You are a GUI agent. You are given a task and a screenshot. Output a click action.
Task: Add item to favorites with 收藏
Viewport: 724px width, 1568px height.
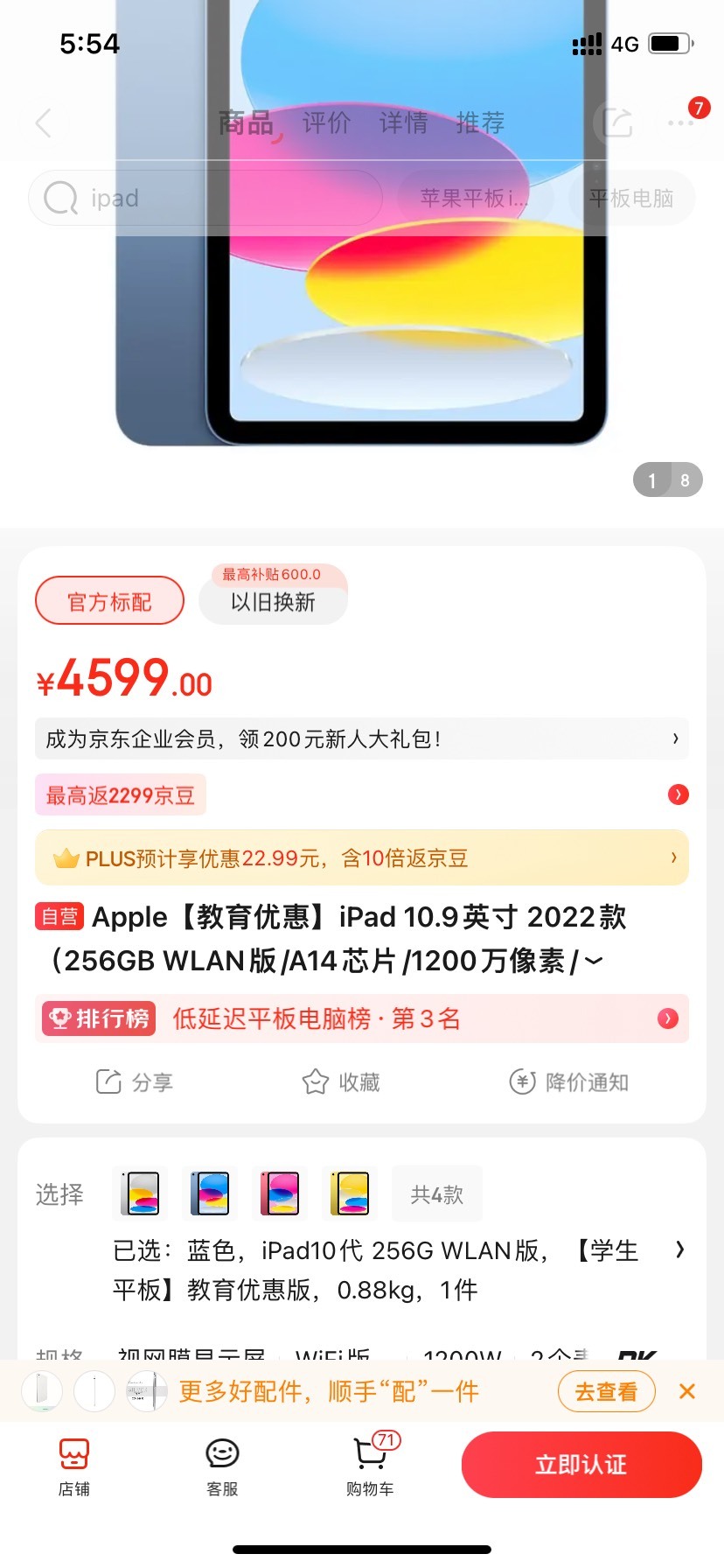[x=341, y=1082]
